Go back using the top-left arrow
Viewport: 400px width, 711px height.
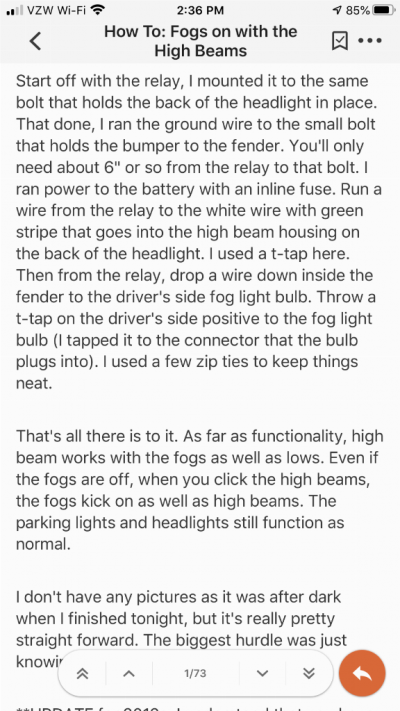click(x=35, y=41)
